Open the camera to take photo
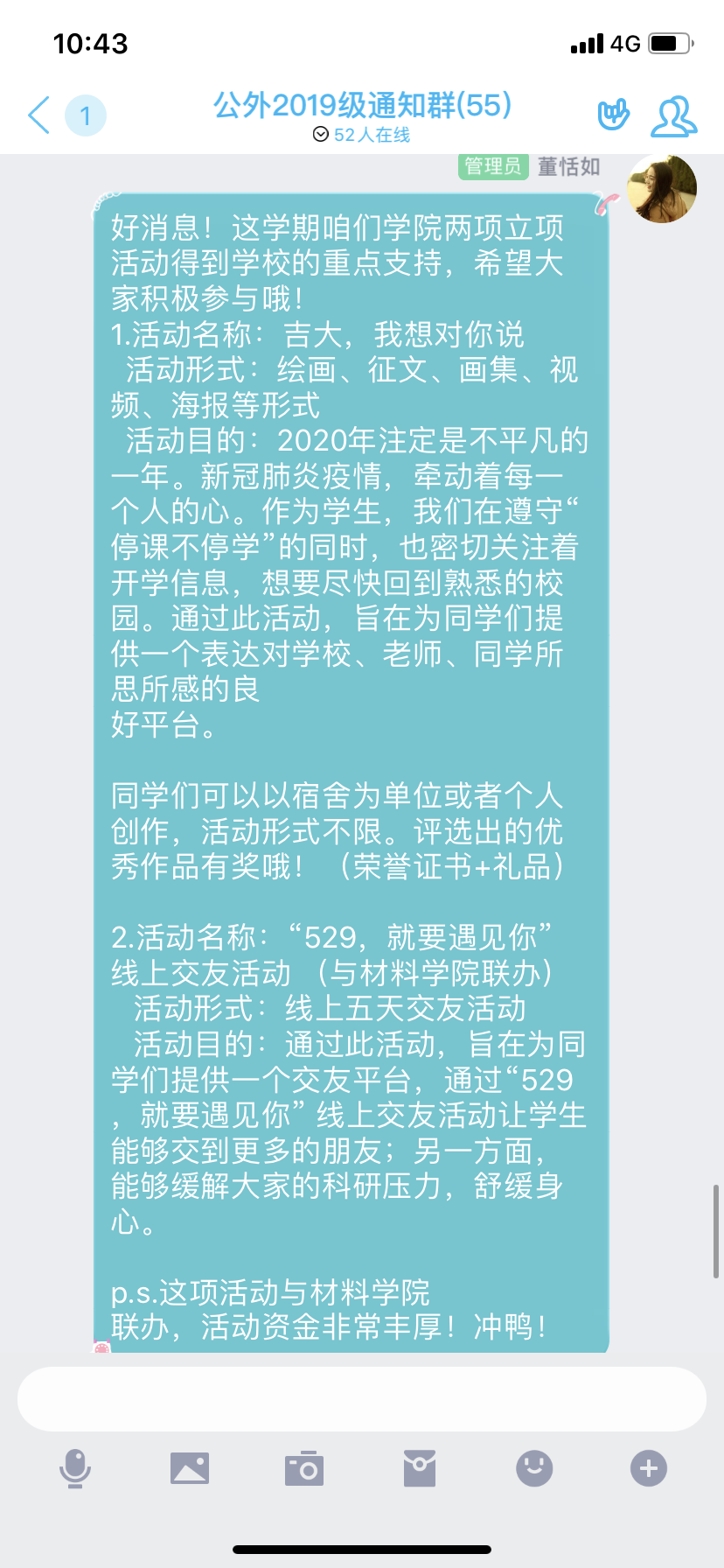 coord(304,1468)
